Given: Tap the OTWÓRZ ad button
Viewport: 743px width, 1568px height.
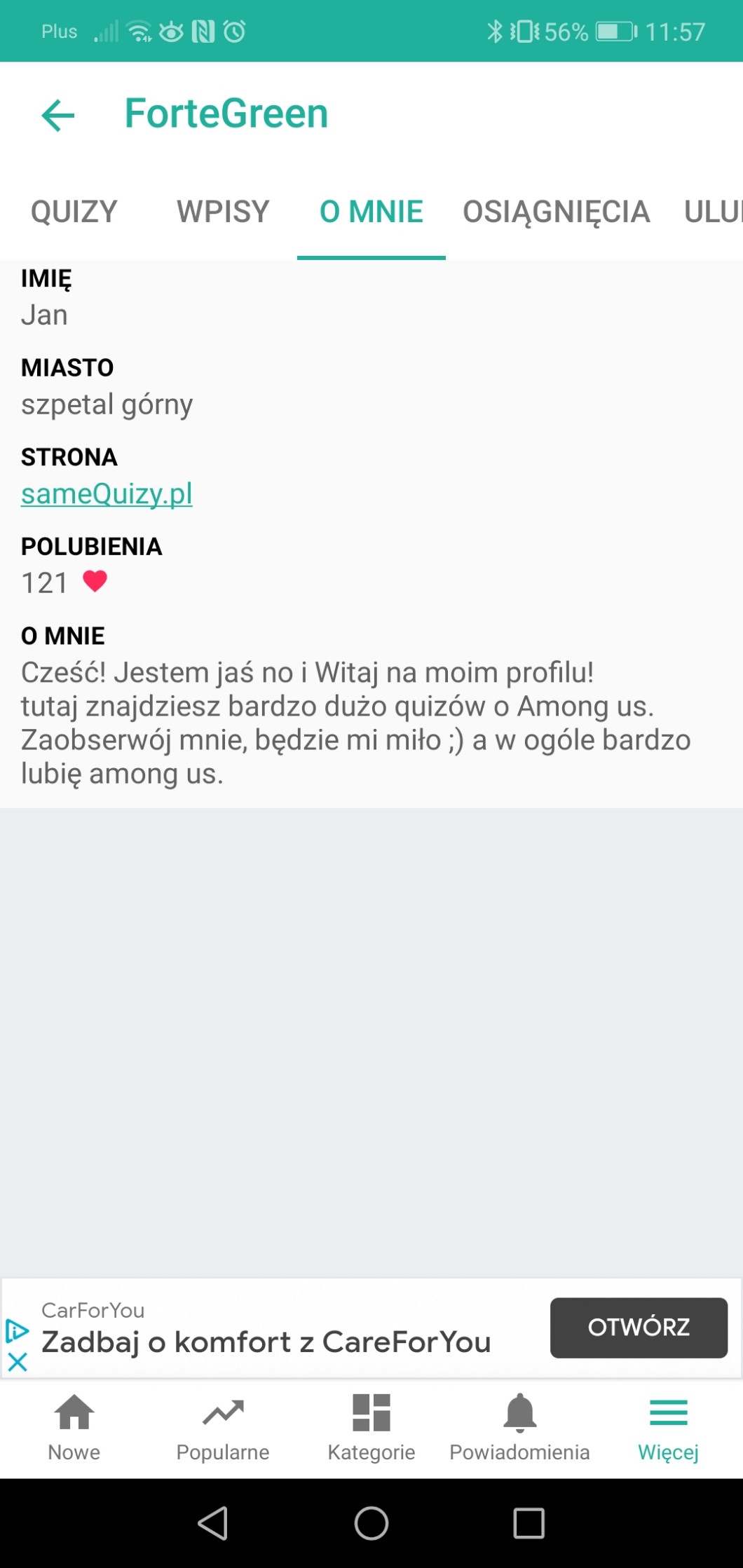Looking at the screenshot, I should pos(639,1327).
